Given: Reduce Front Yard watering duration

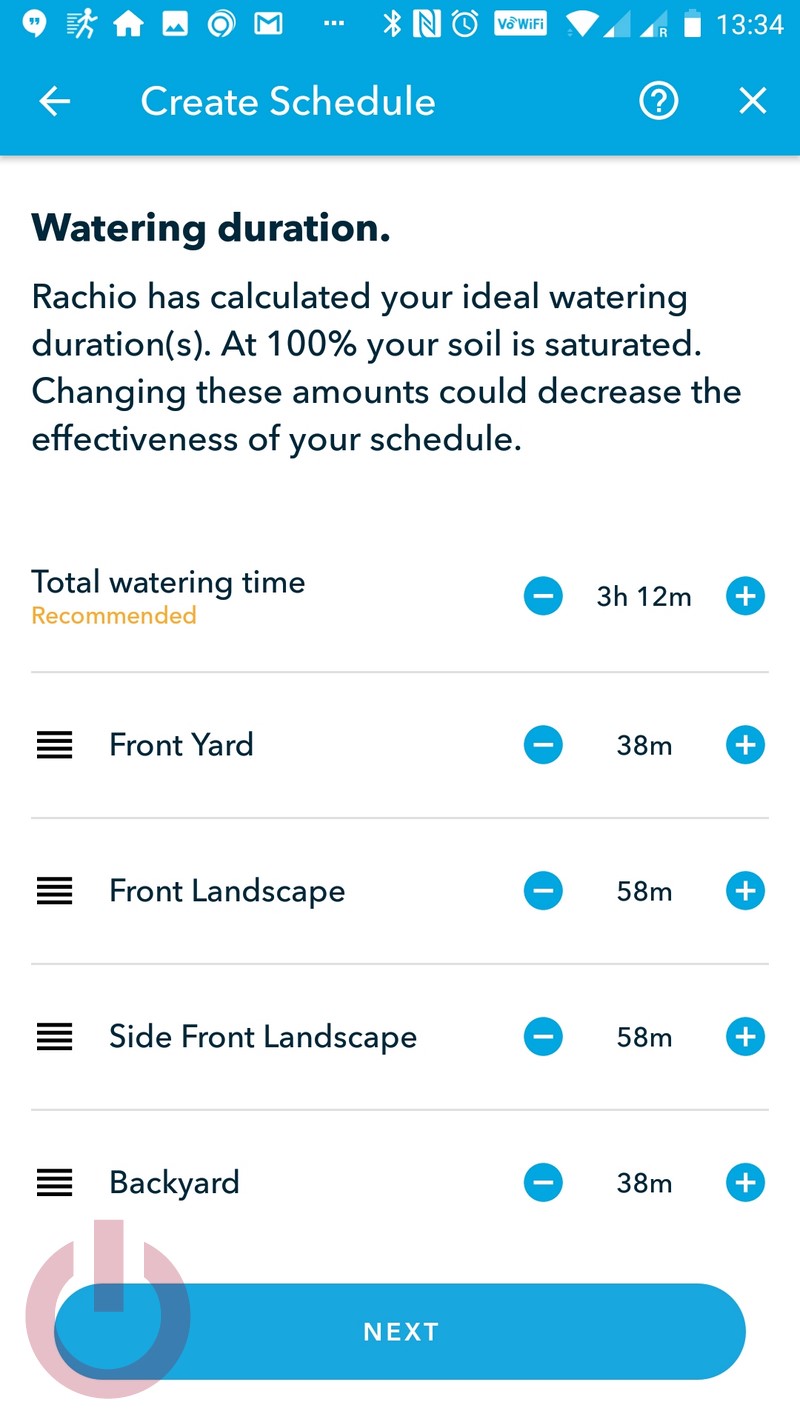Looking at the screenshot, I should tap(543, 745).
